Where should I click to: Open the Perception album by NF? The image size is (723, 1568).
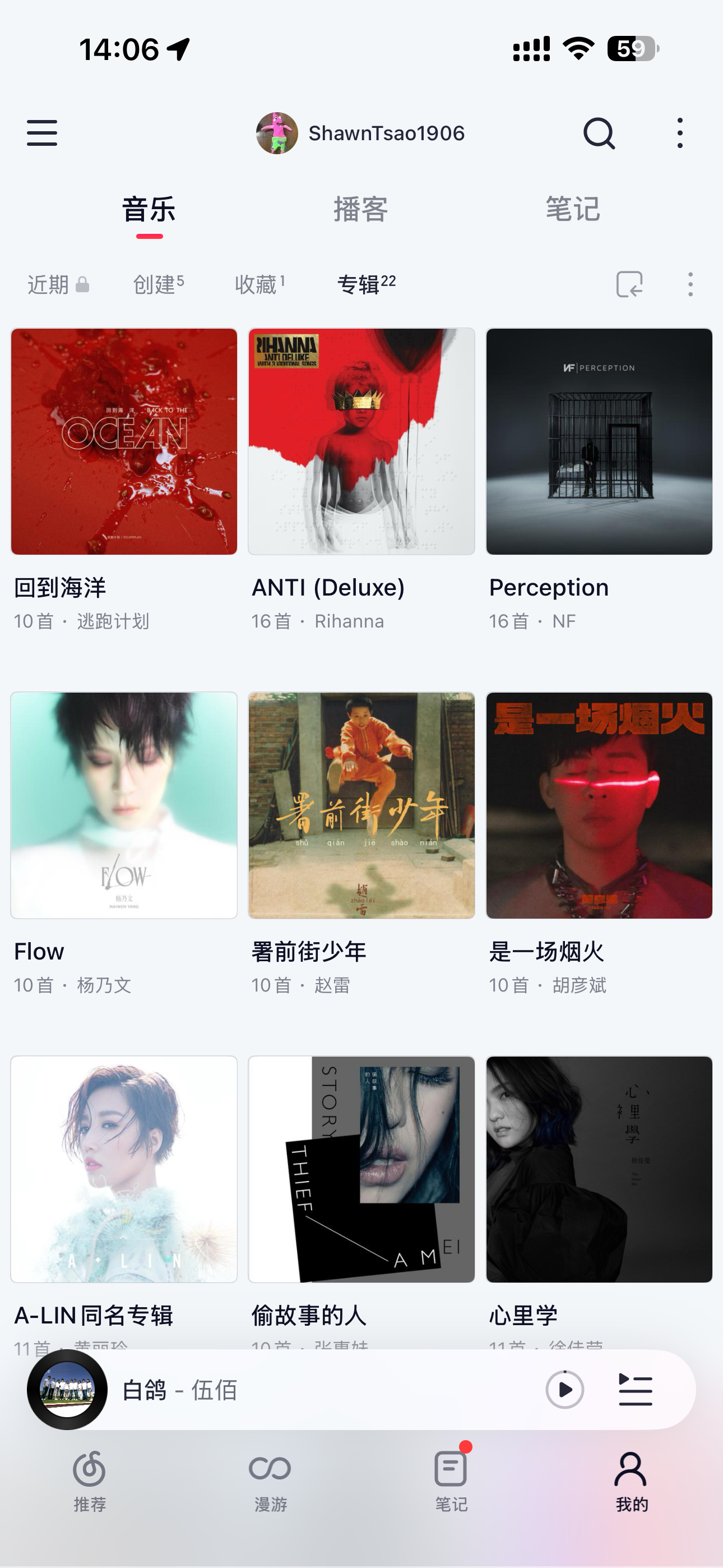coord(599,442)
